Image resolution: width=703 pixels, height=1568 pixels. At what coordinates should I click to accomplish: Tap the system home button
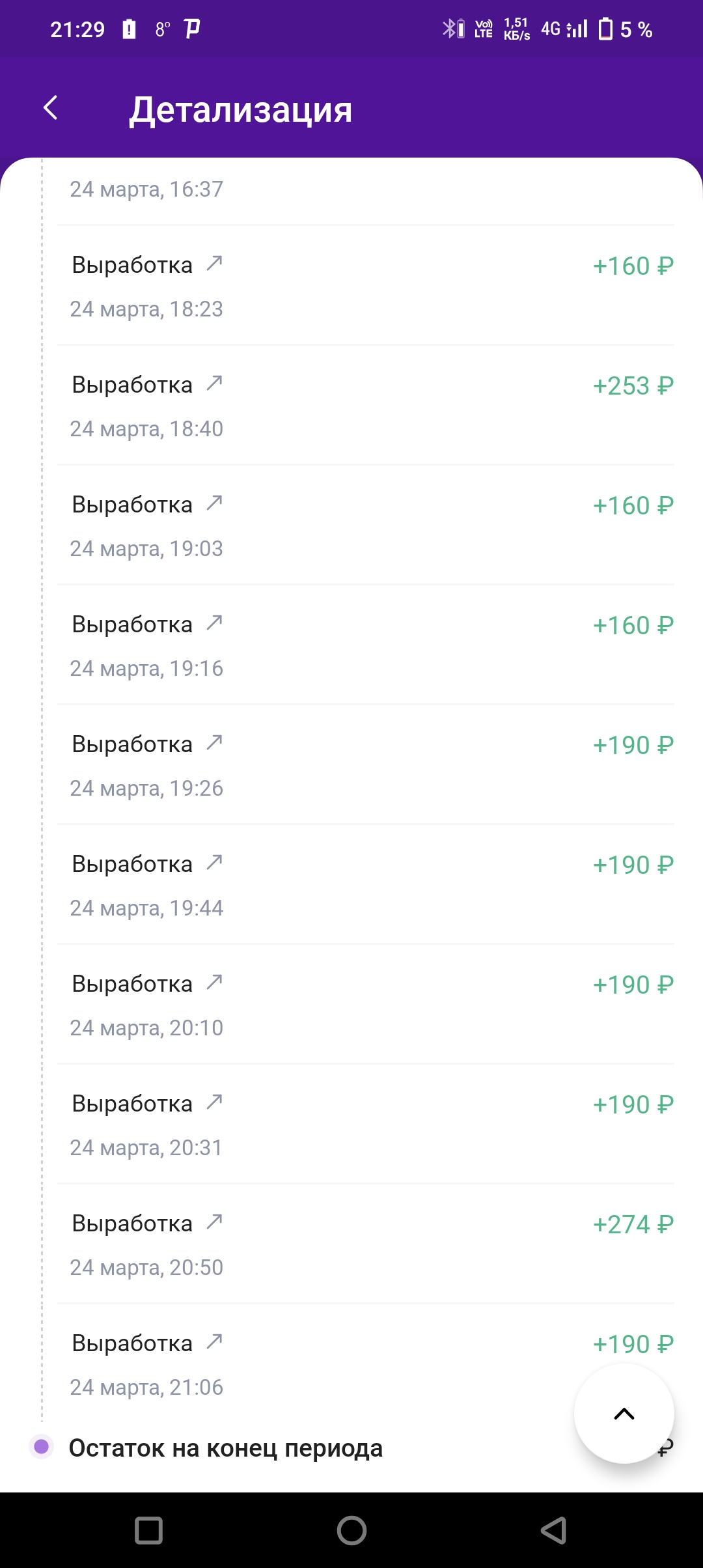351,1530
